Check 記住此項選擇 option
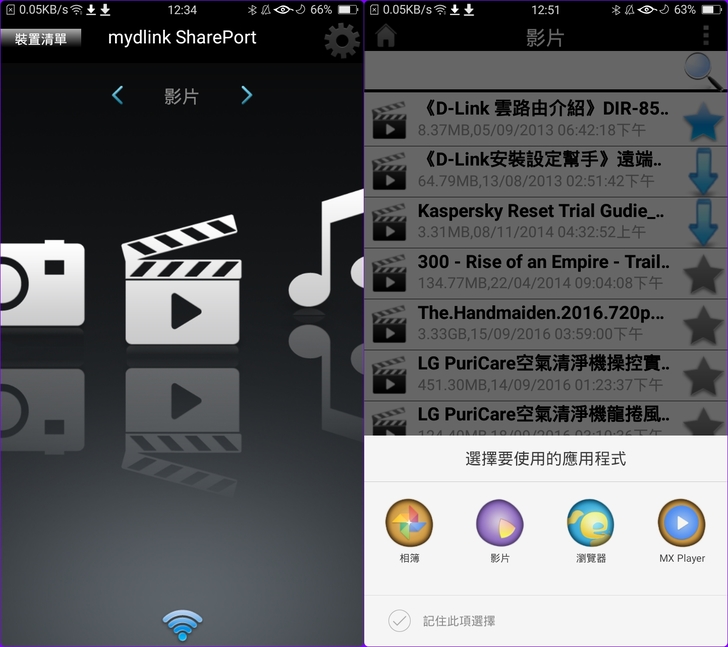Screen dimensions: 728x647 coord(400,621)
